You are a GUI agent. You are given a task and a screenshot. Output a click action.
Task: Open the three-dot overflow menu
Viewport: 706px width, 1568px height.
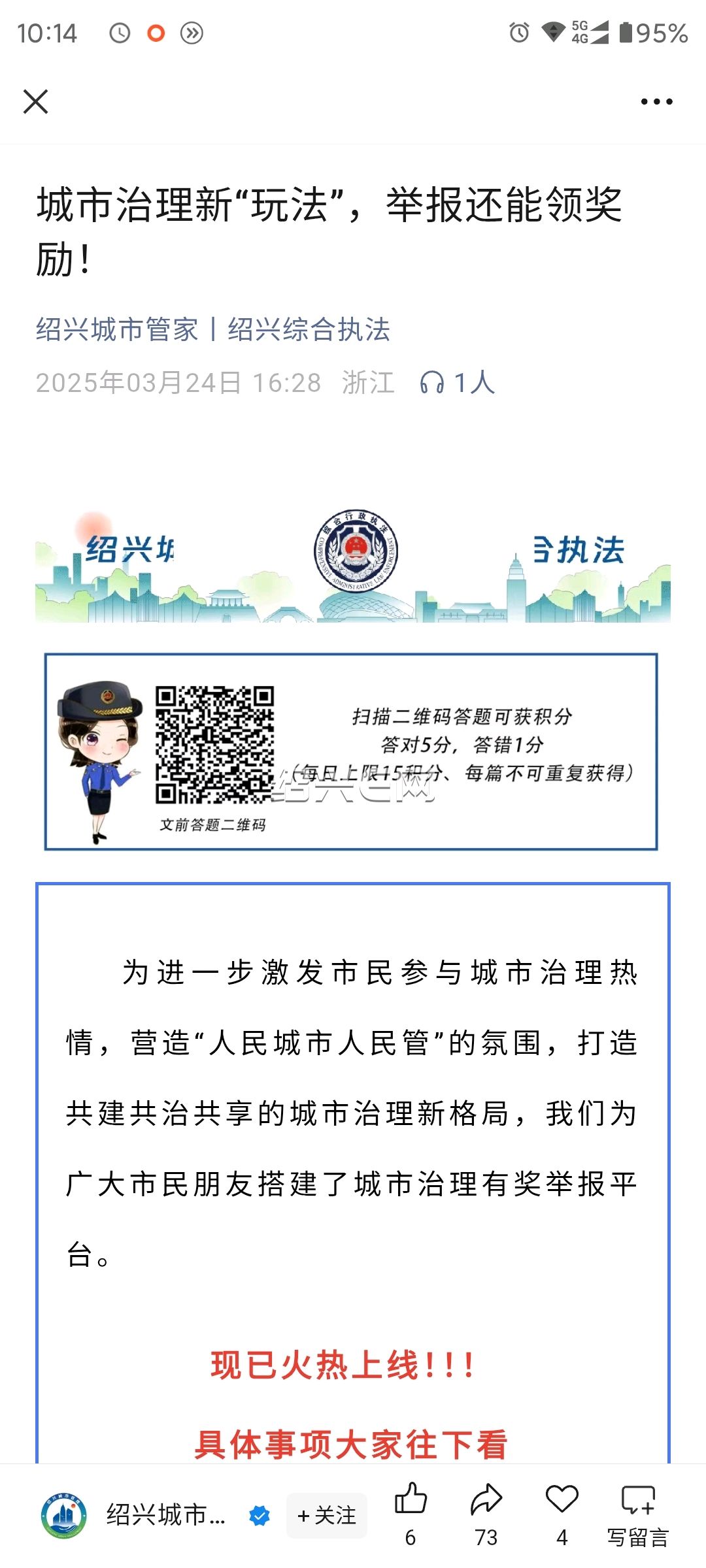click(656, 102)
